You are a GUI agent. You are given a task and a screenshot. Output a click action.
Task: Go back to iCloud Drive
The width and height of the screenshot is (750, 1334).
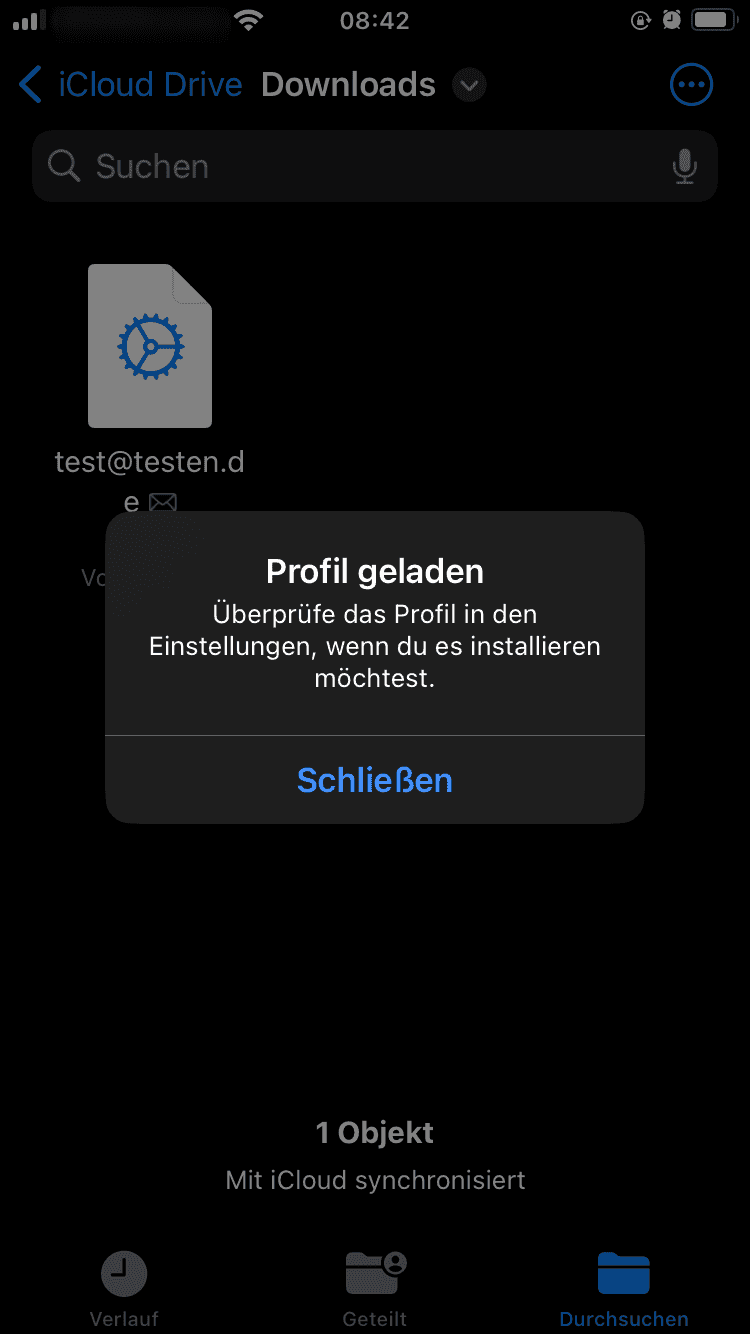point(130,85)
